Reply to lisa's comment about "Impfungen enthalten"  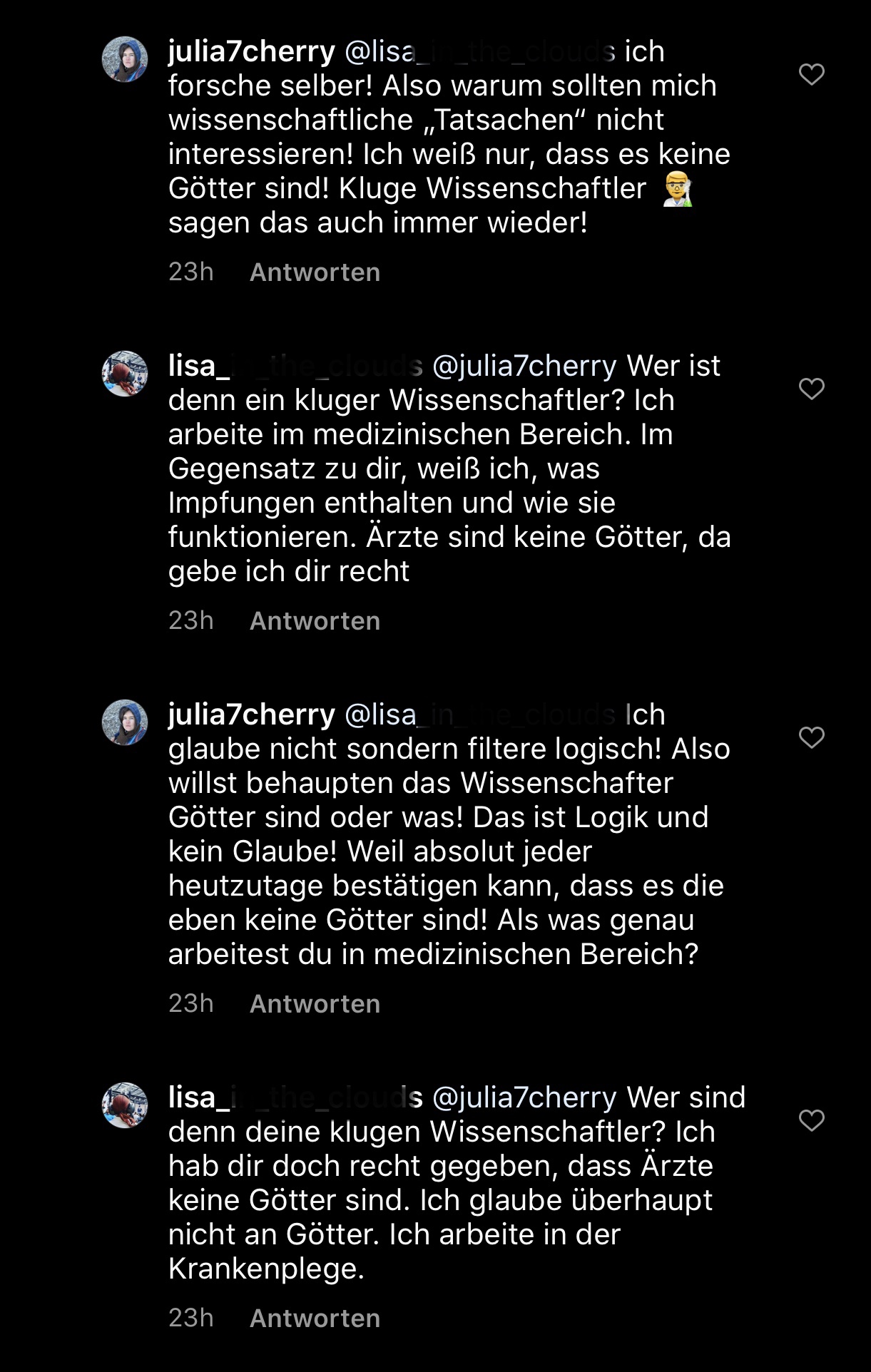click(x=315, y=621)
